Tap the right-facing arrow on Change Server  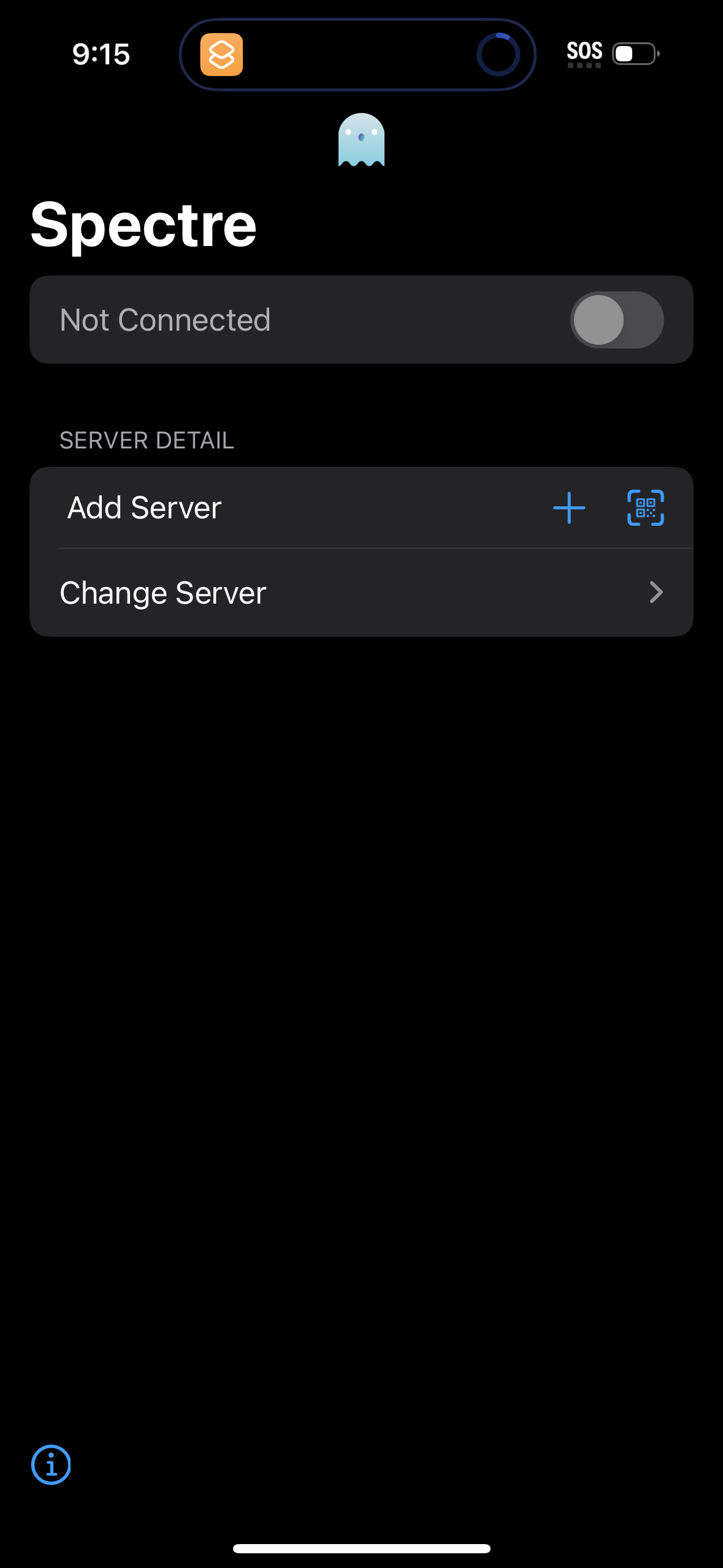[656, 593]
